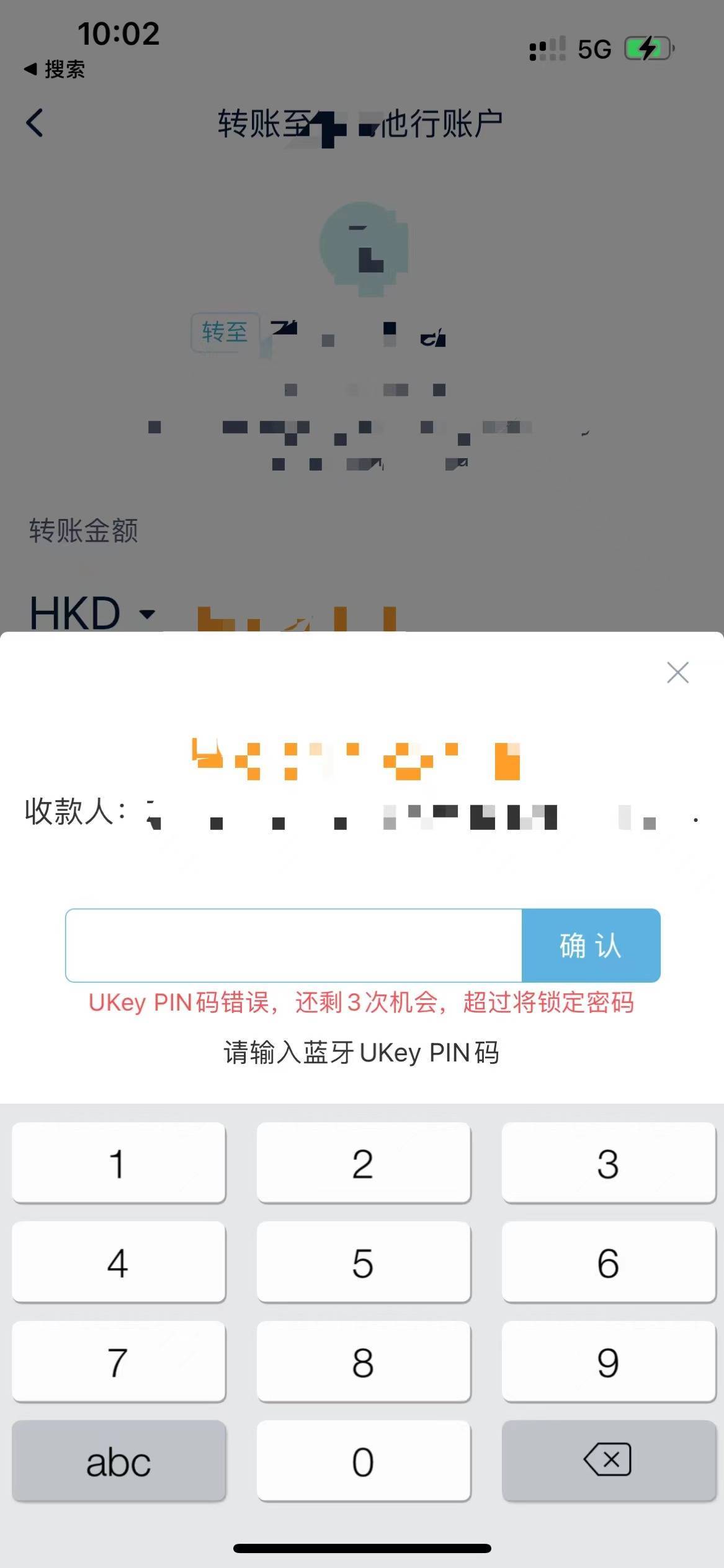The image size is (724, 1568).
Task: Tap the backspace key on the keypad
Action: (607, 1460)
